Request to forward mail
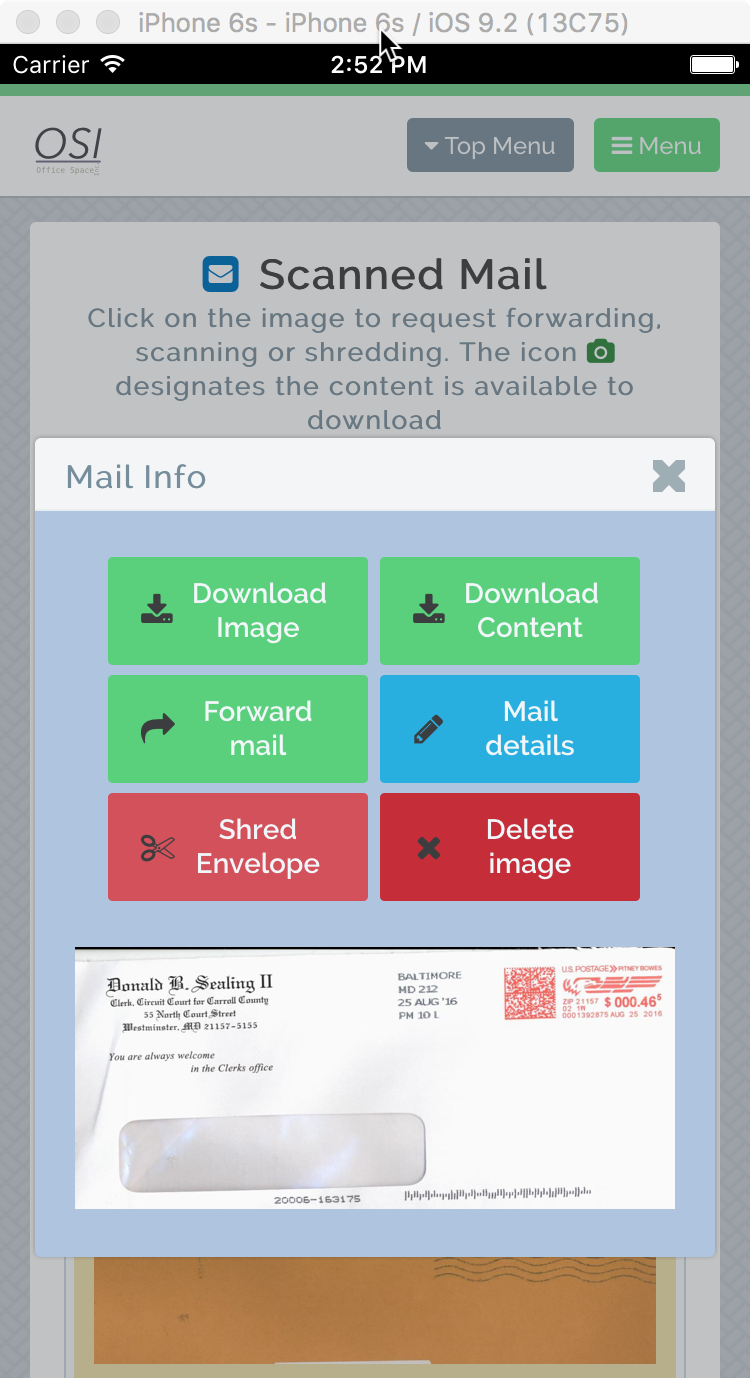750x1378 pixels. tap(238, 729)
